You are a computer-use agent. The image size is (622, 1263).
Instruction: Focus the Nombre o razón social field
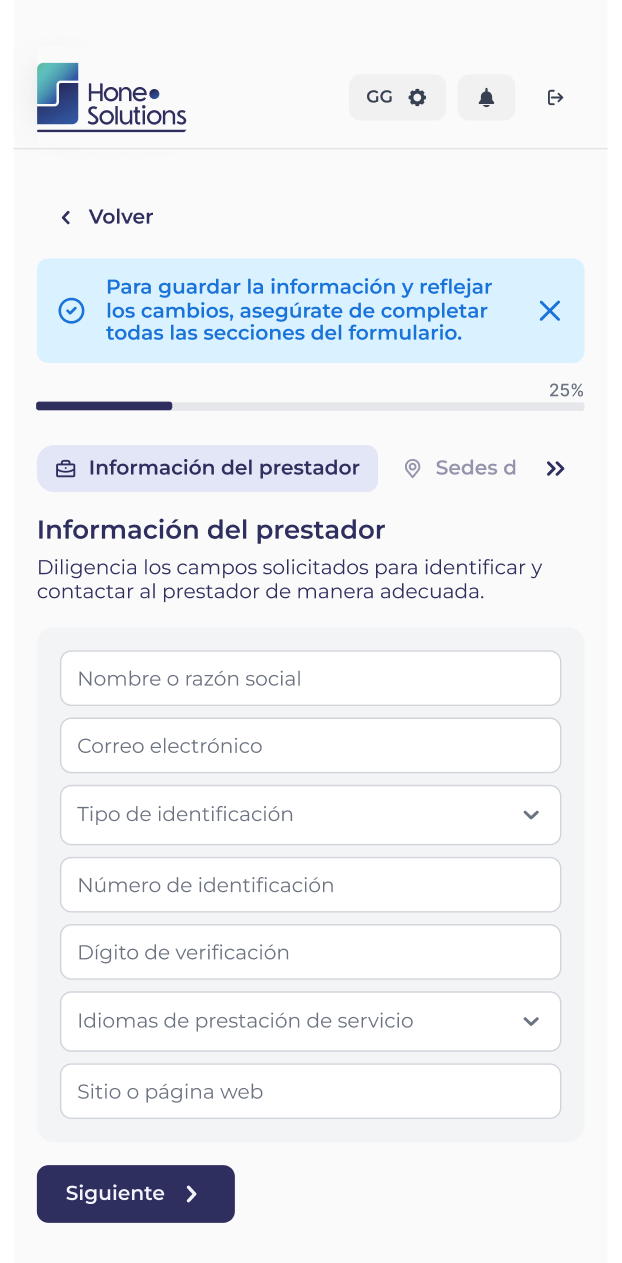click(310, 678)
